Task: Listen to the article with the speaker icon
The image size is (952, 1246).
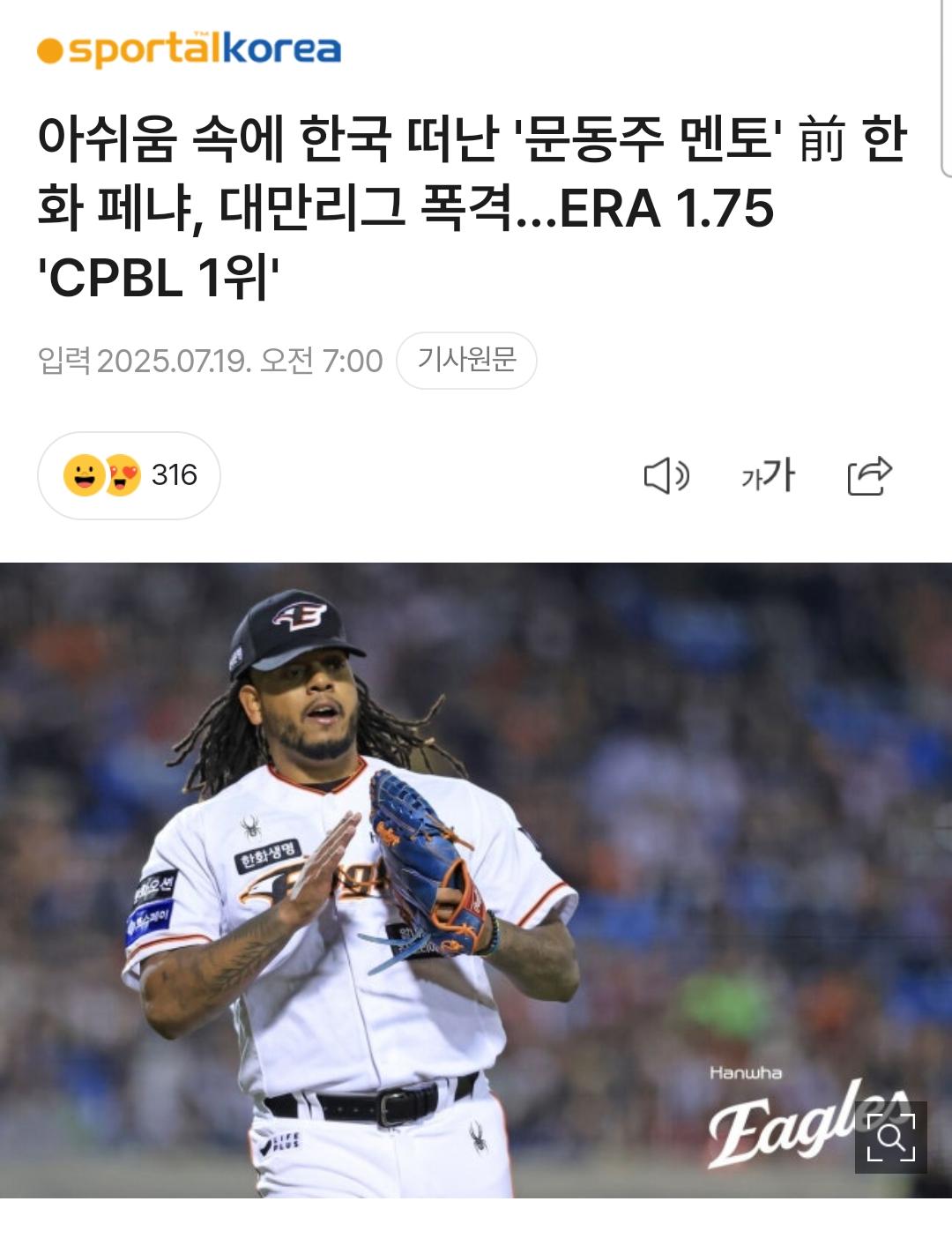Action: point(666,476)
